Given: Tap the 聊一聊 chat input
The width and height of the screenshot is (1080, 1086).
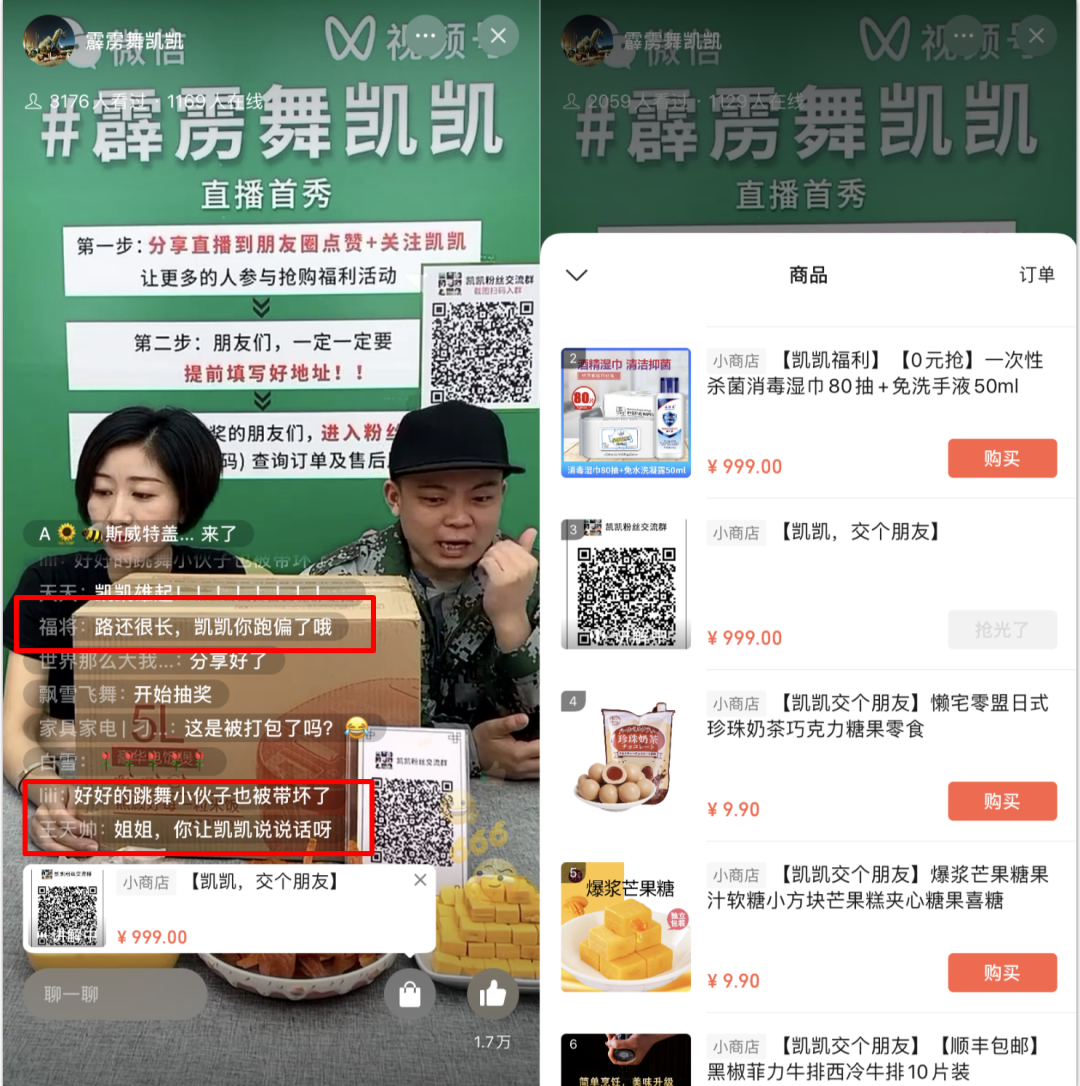Looking at the screenshot, I should click(114, 995).
